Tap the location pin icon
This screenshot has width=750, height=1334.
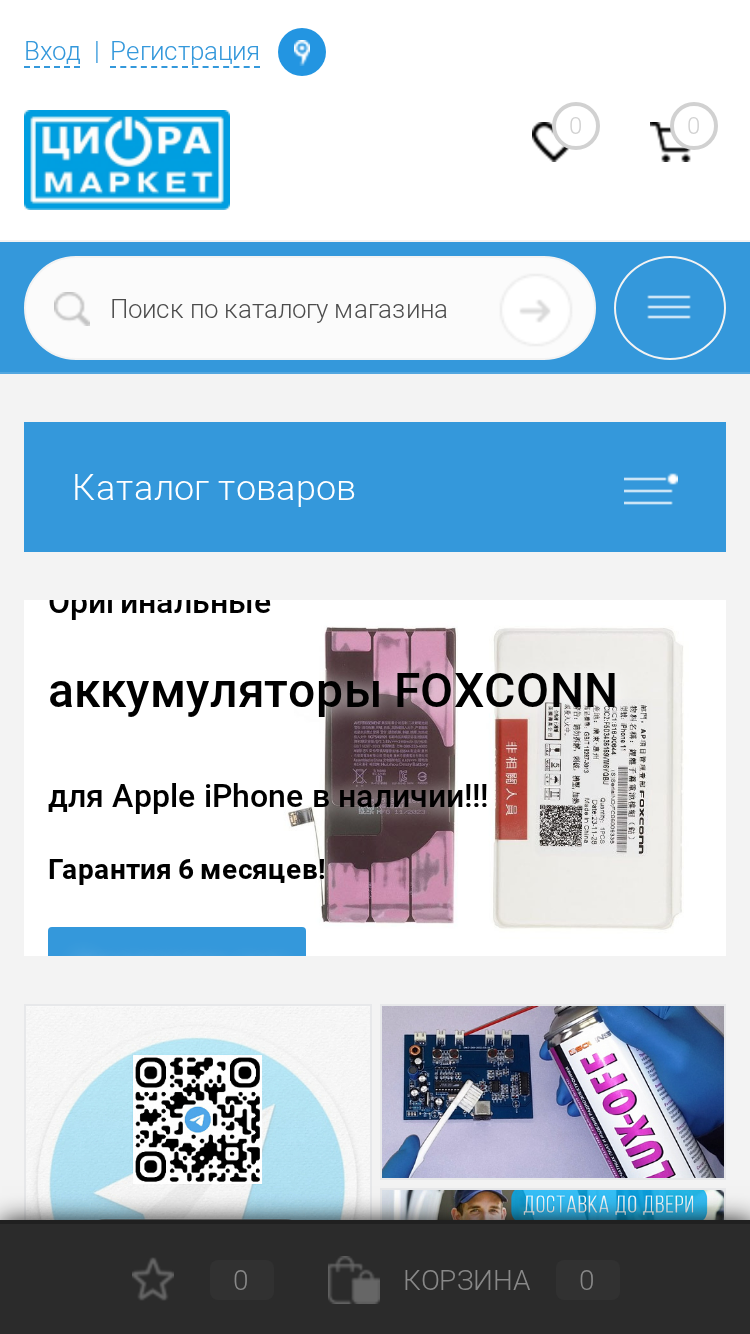coord(302,52)
